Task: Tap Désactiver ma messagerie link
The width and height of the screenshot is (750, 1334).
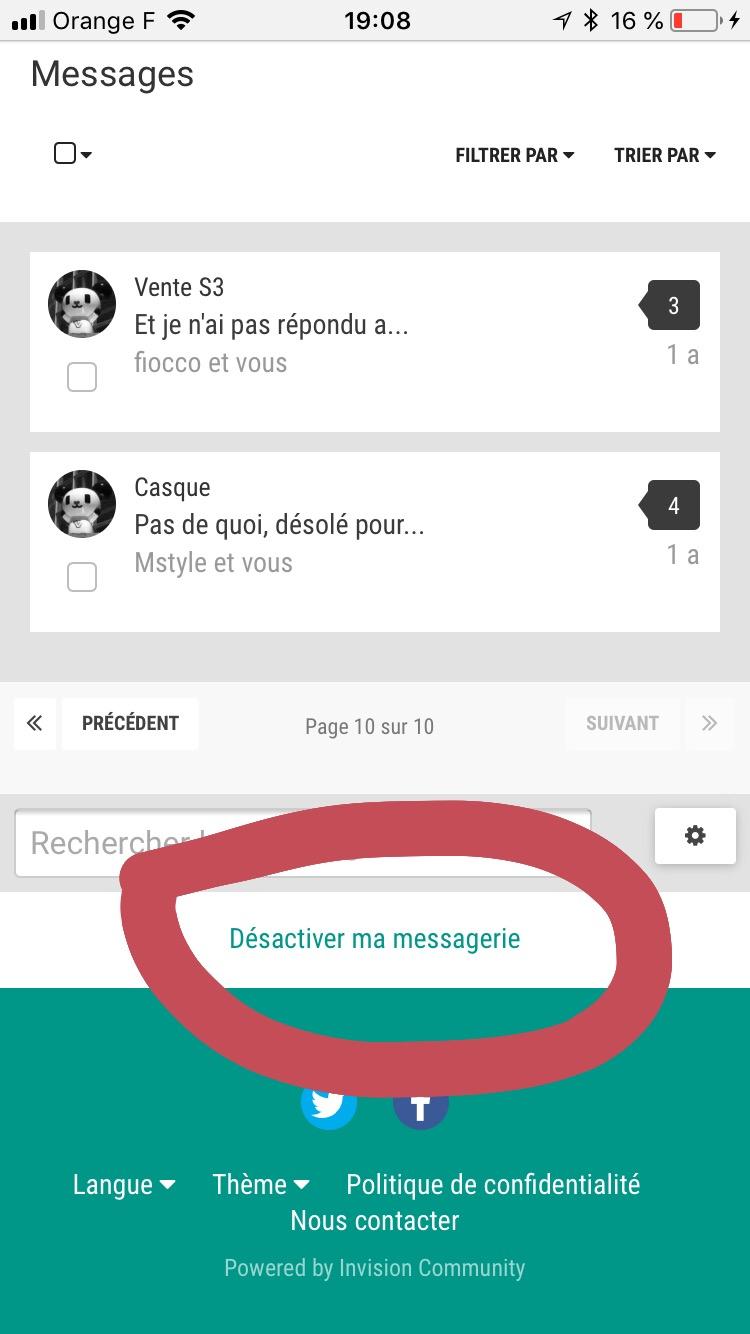Action: point(375,939)
